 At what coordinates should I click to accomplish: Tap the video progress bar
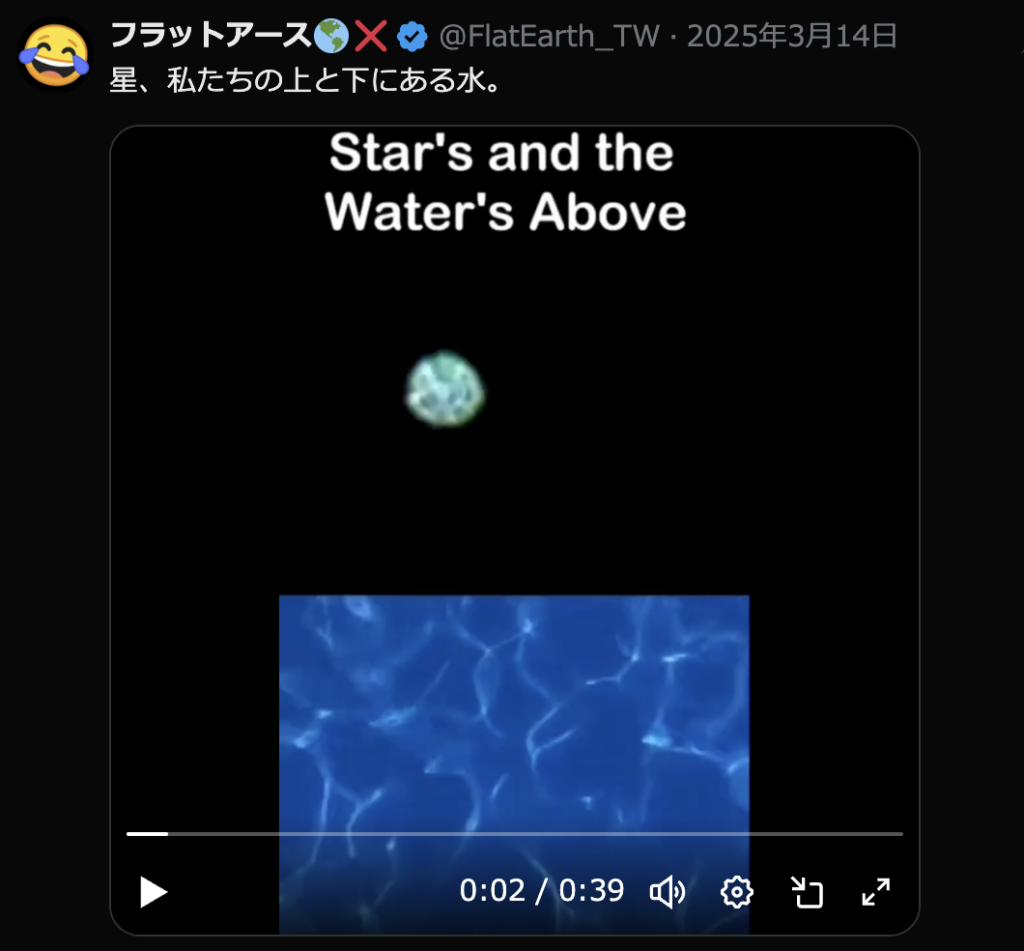(514, 833)
